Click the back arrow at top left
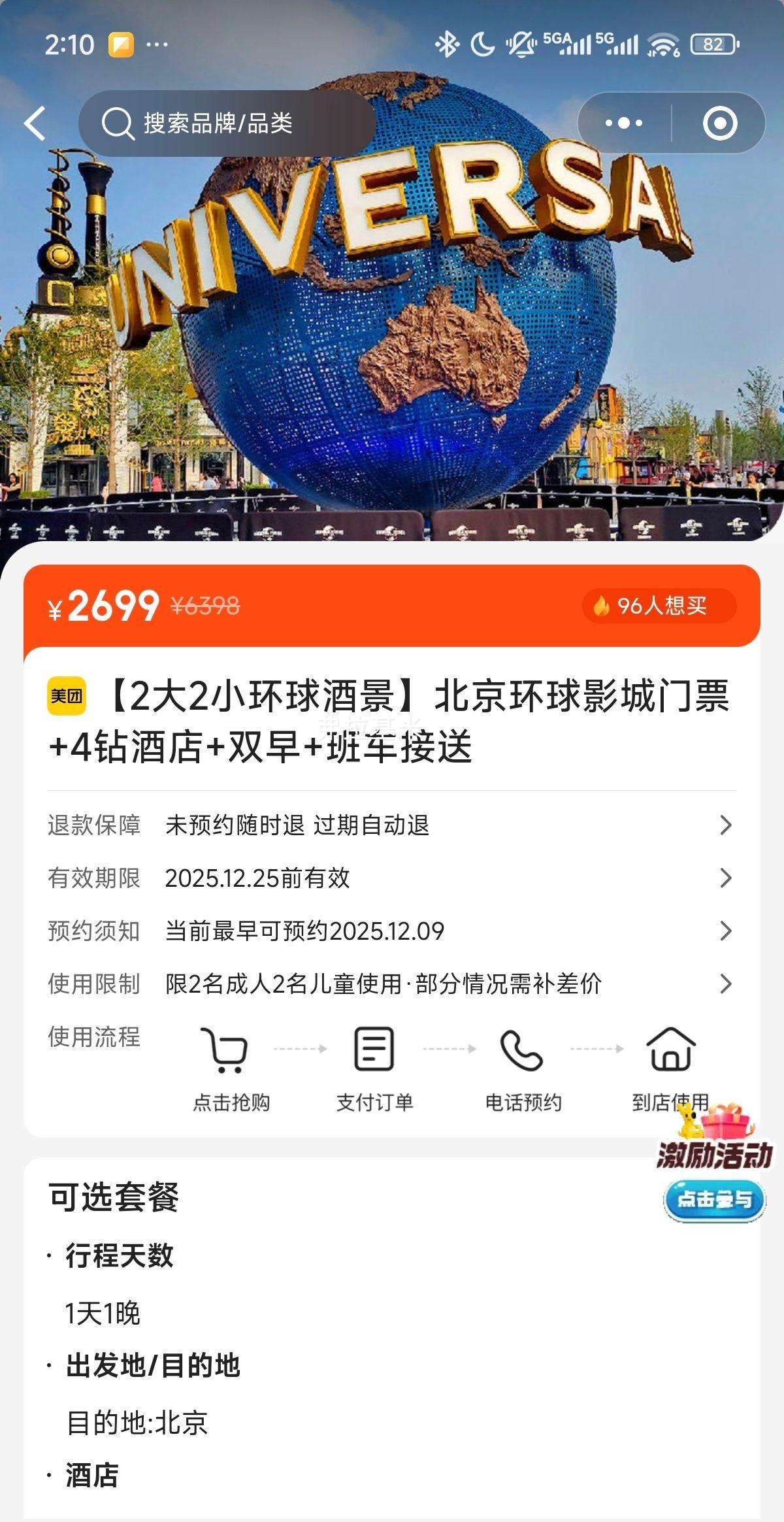This screenshot has width=784, height=1522. (x=34, y=122)
